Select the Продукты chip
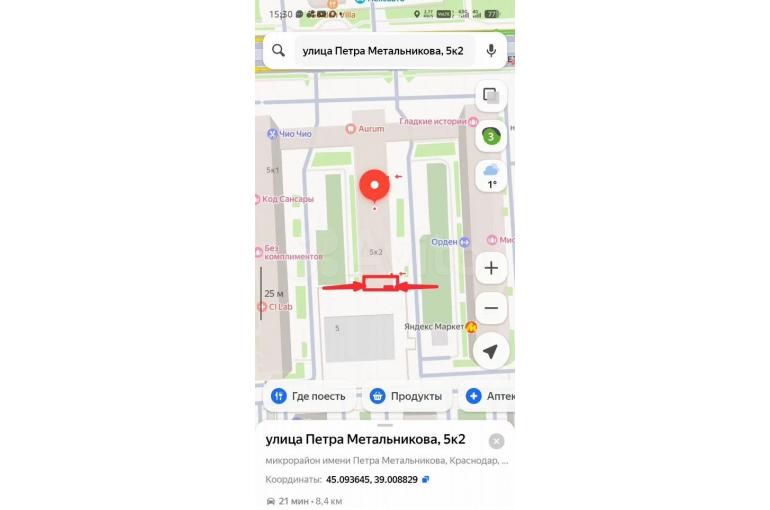Viewport: 770px width, 510px height. click(x=406, y=396)
